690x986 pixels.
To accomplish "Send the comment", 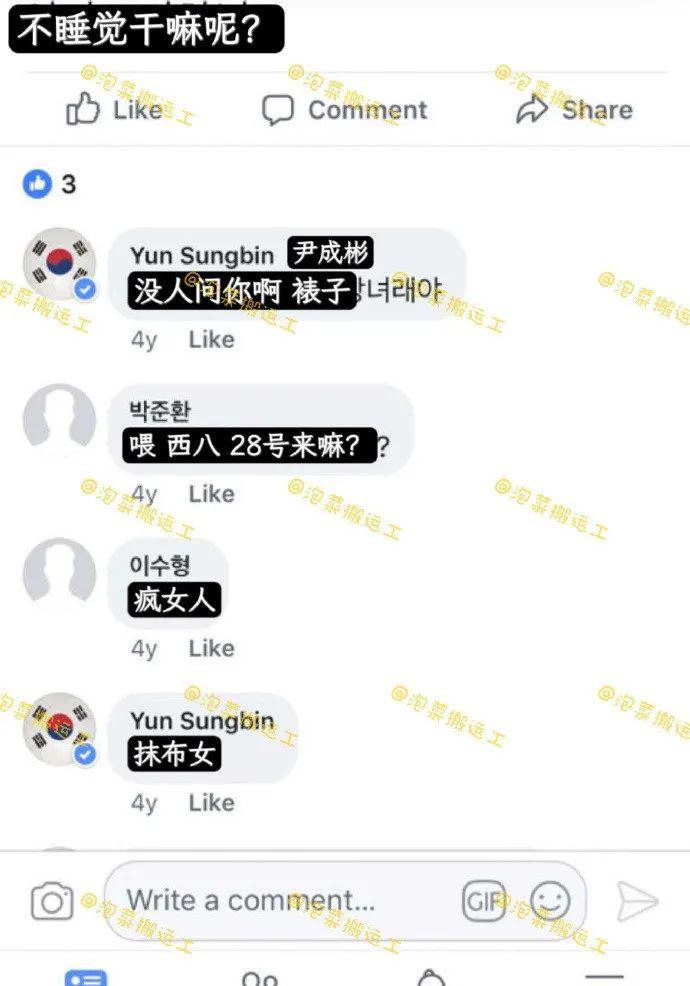I will 637,902.
